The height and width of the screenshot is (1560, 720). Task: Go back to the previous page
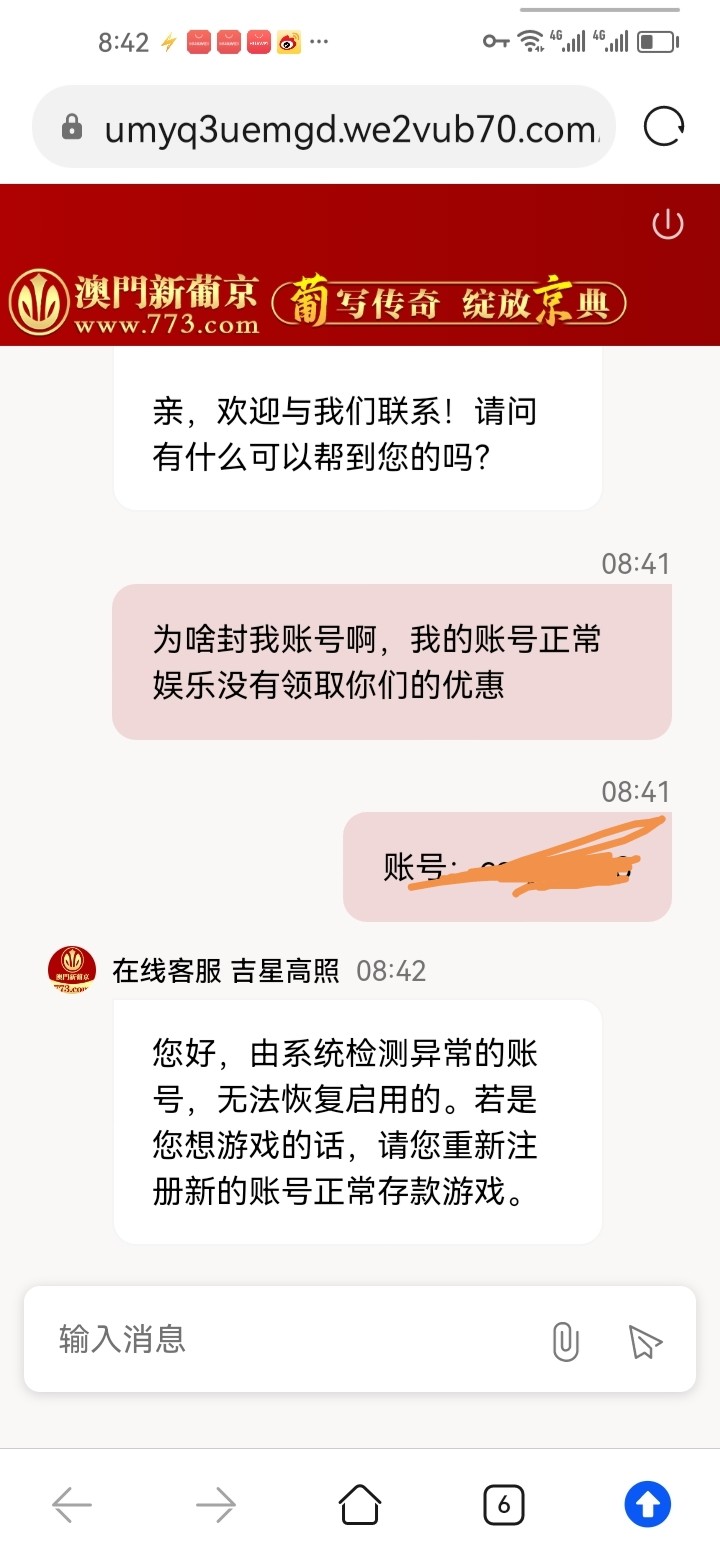(72, 1503)
